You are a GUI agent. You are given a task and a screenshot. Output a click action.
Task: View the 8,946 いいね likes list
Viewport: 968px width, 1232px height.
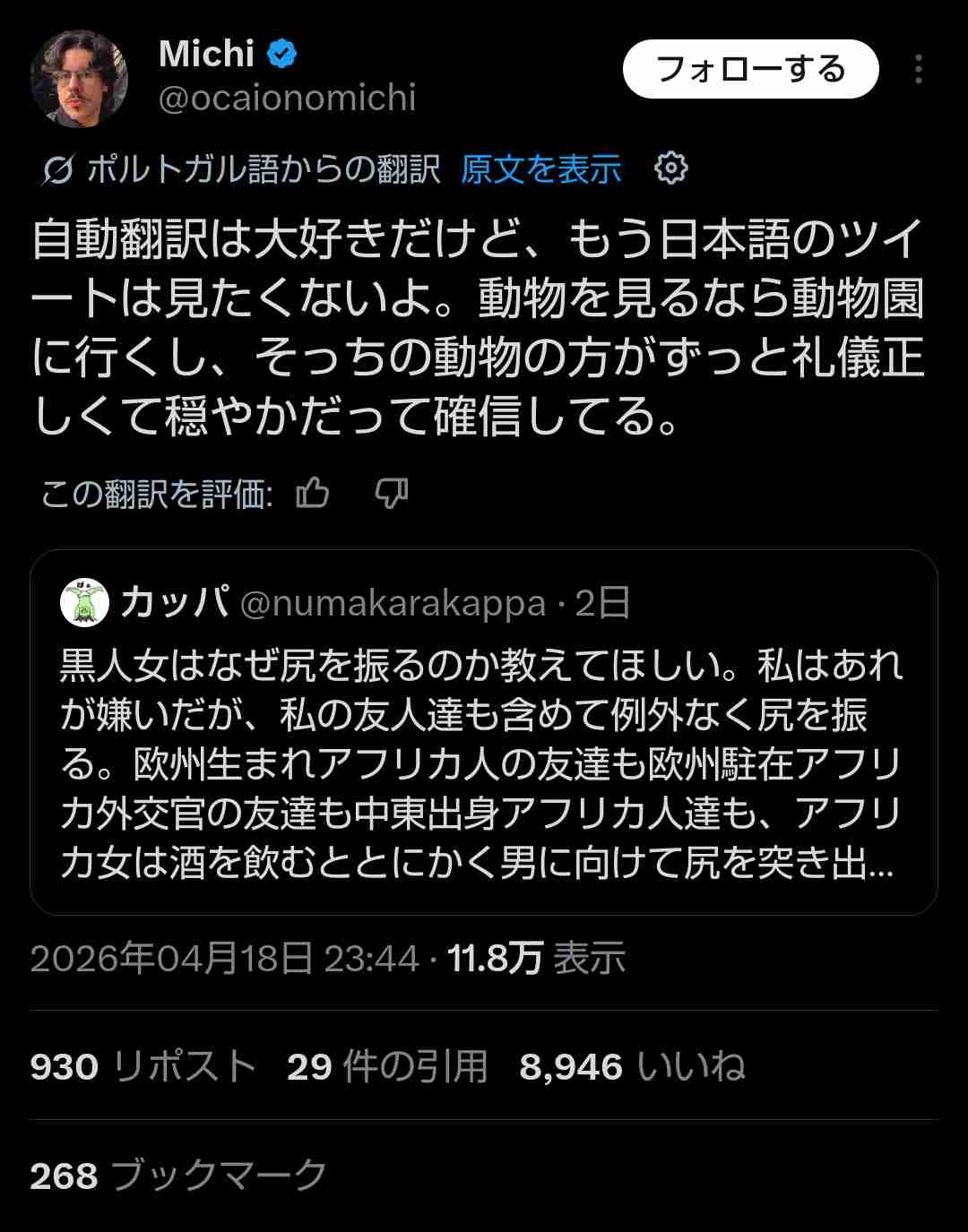[632, 1066]
